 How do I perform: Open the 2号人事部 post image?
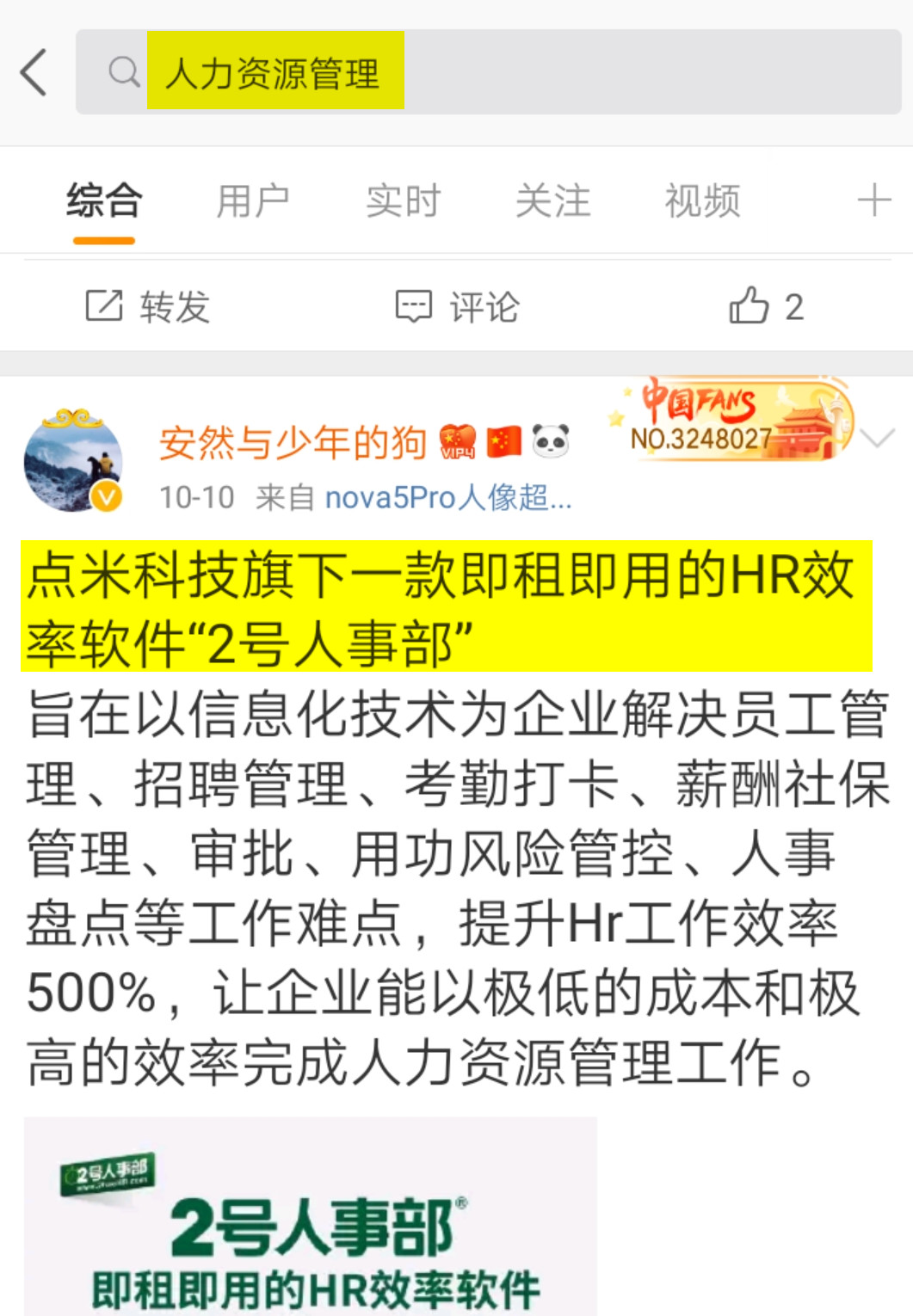[310, 1217]
